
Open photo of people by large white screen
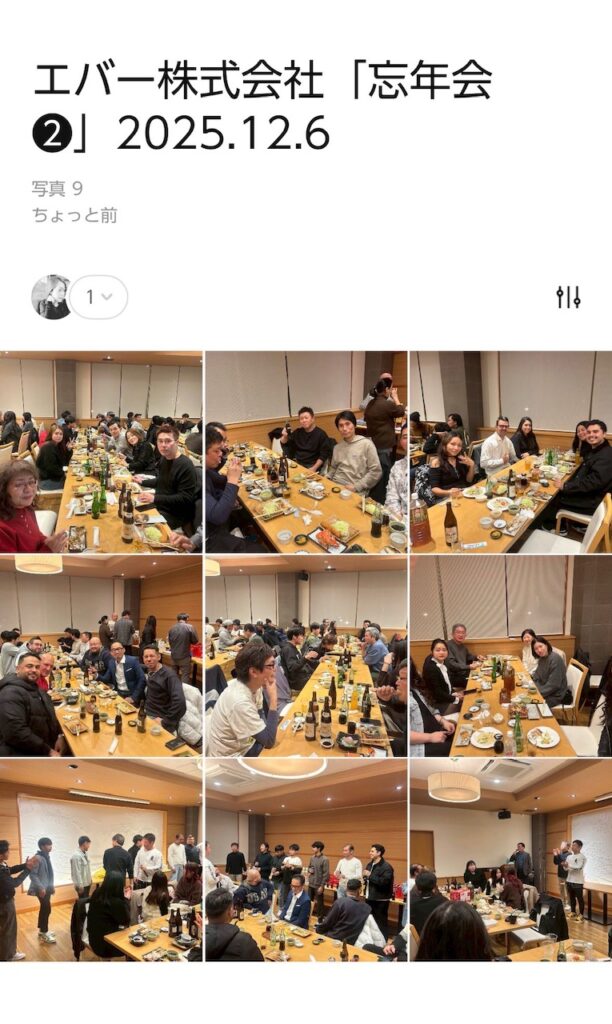100,860
